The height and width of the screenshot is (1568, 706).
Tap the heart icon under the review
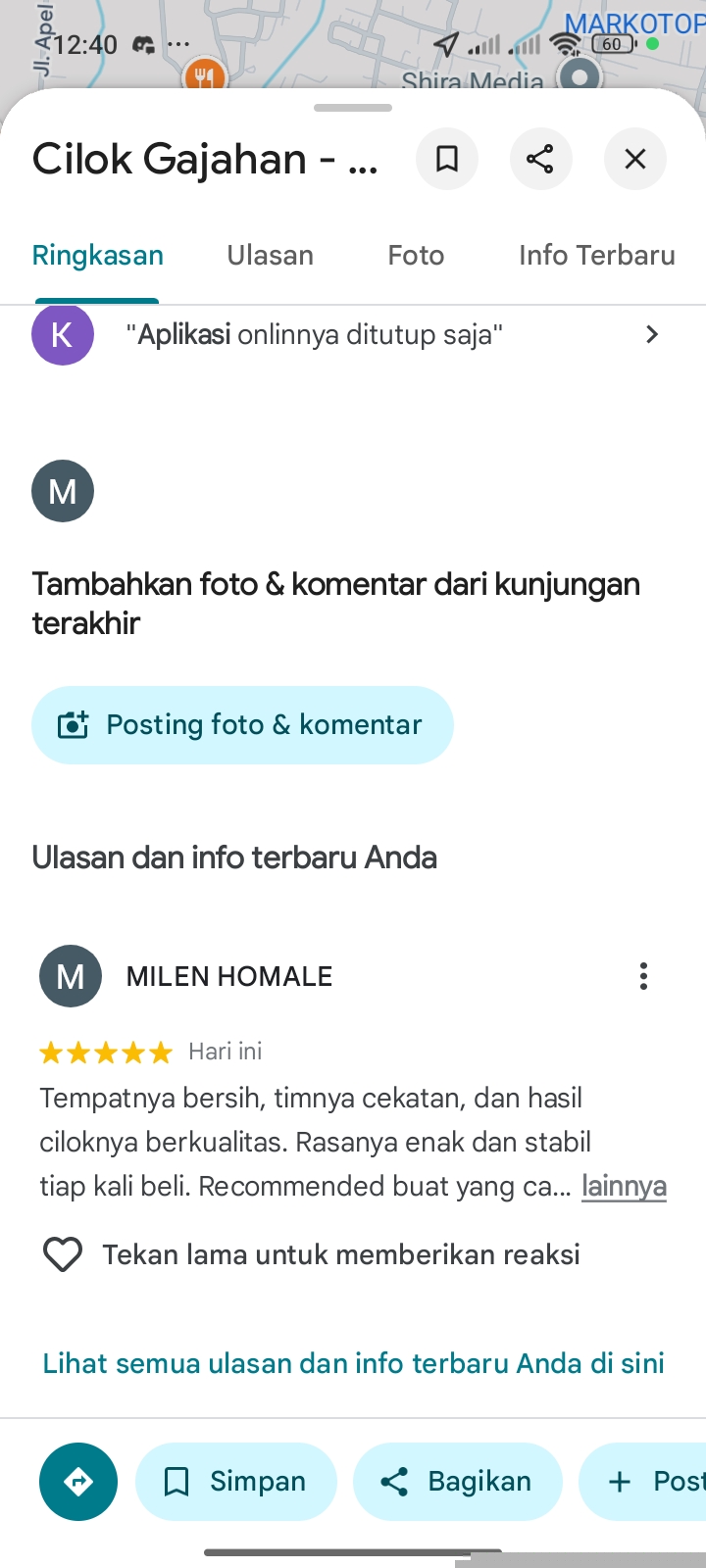tap(63, 1255)
